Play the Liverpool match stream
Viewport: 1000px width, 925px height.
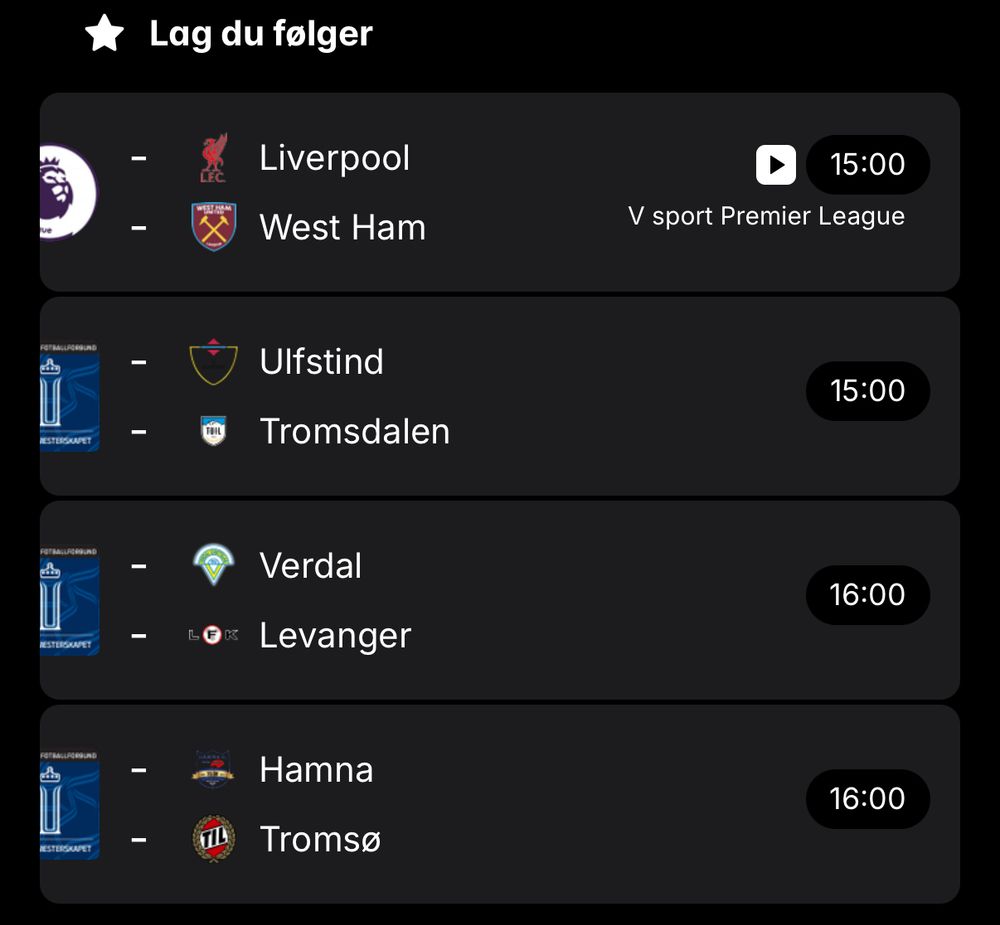[776, 165]
